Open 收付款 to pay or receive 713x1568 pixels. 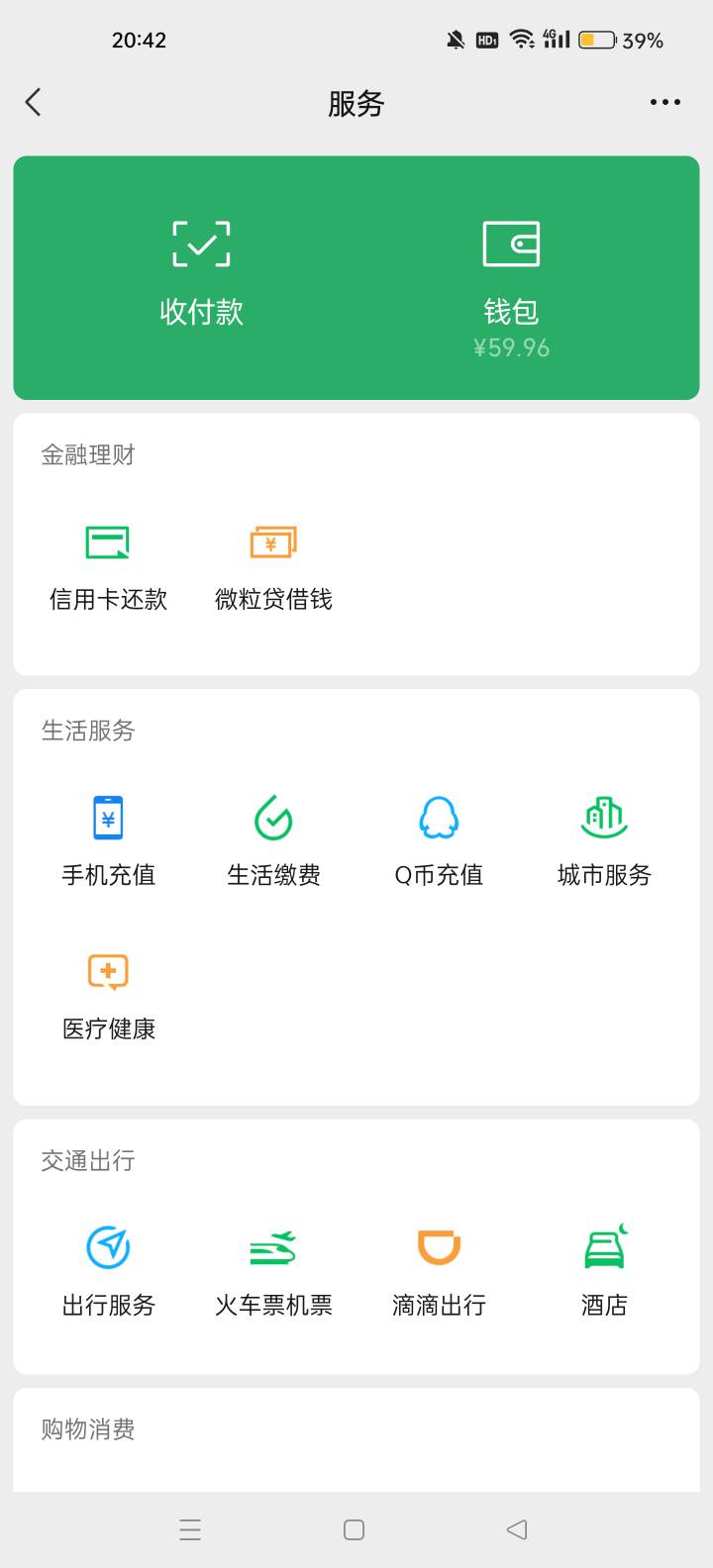201,274
